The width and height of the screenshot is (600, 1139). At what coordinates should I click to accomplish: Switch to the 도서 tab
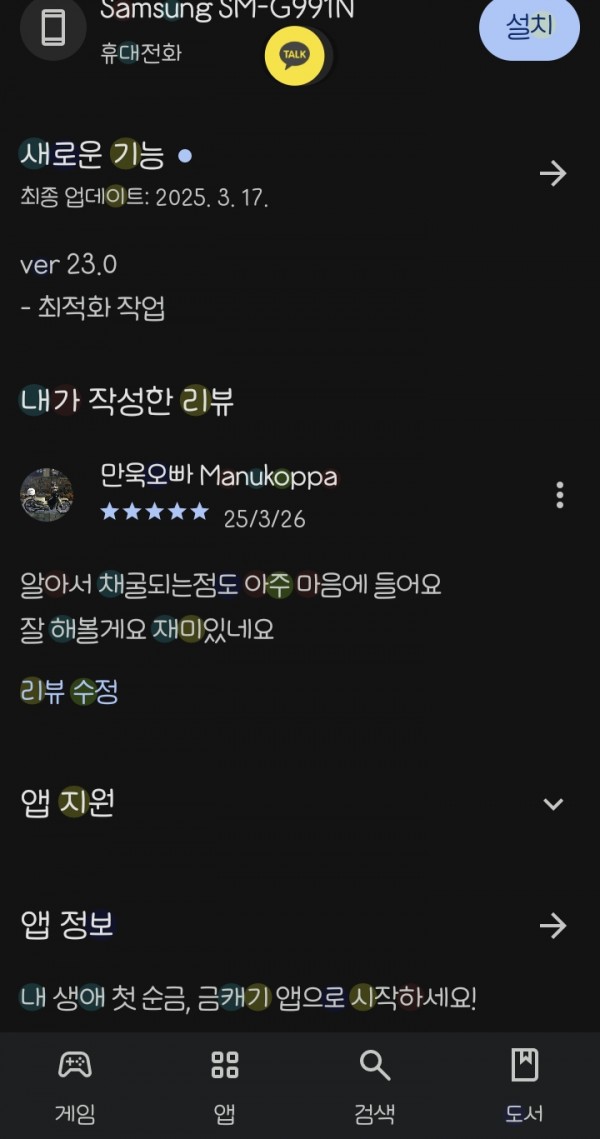524,1085
